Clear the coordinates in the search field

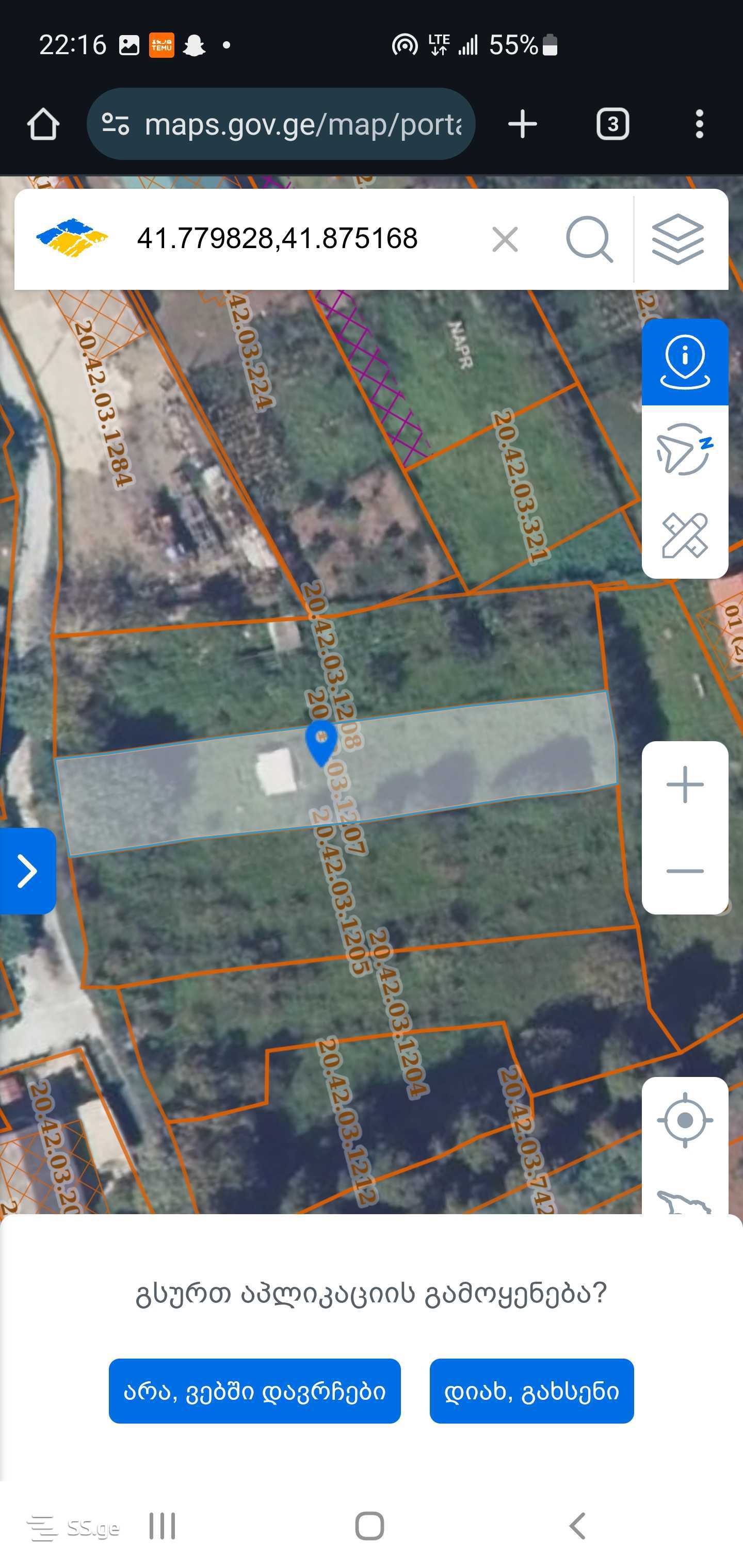coord(505,239)
